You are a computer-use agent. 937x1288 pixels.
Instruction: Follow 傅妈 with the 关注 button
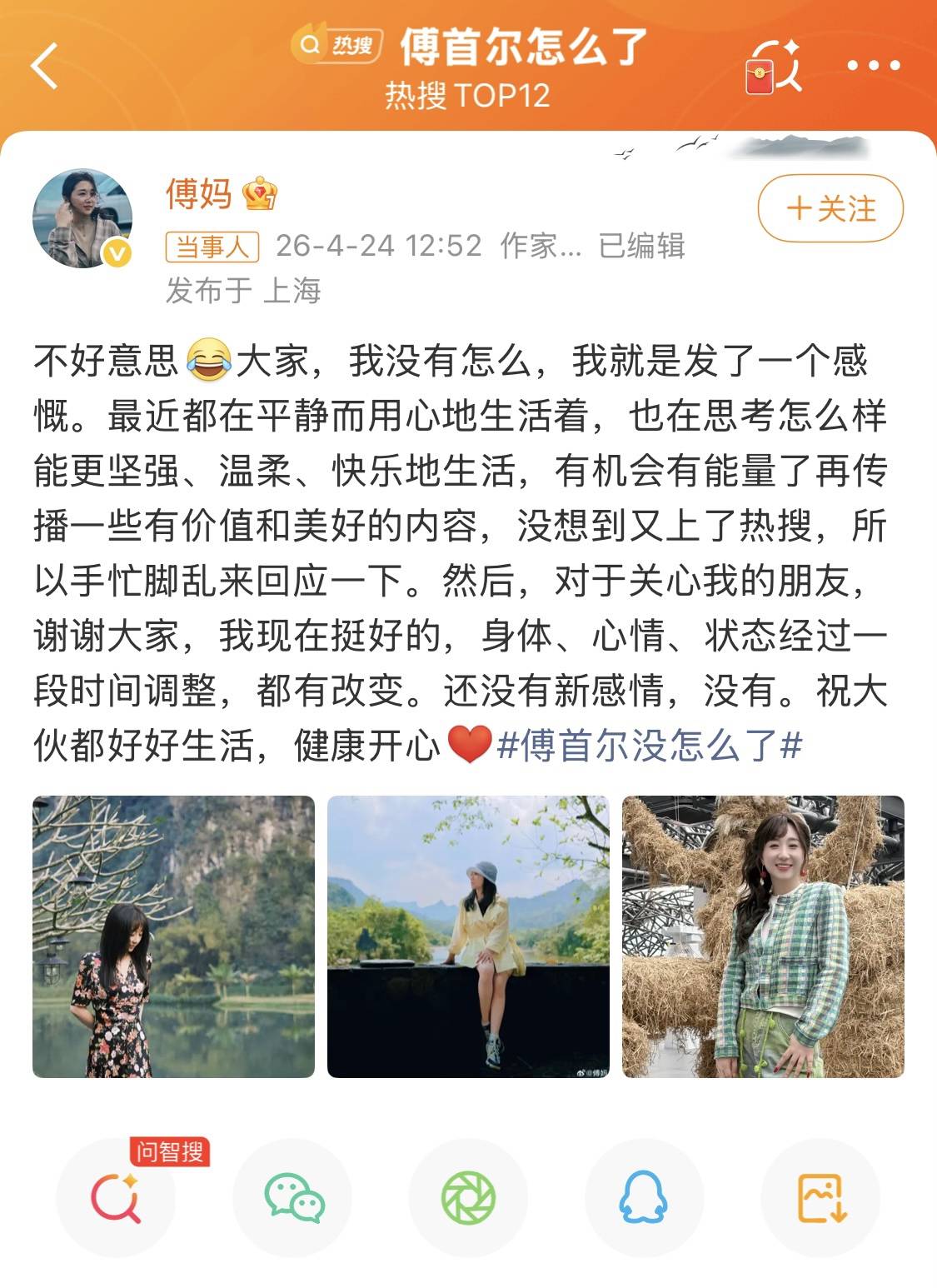coord(830,208)
